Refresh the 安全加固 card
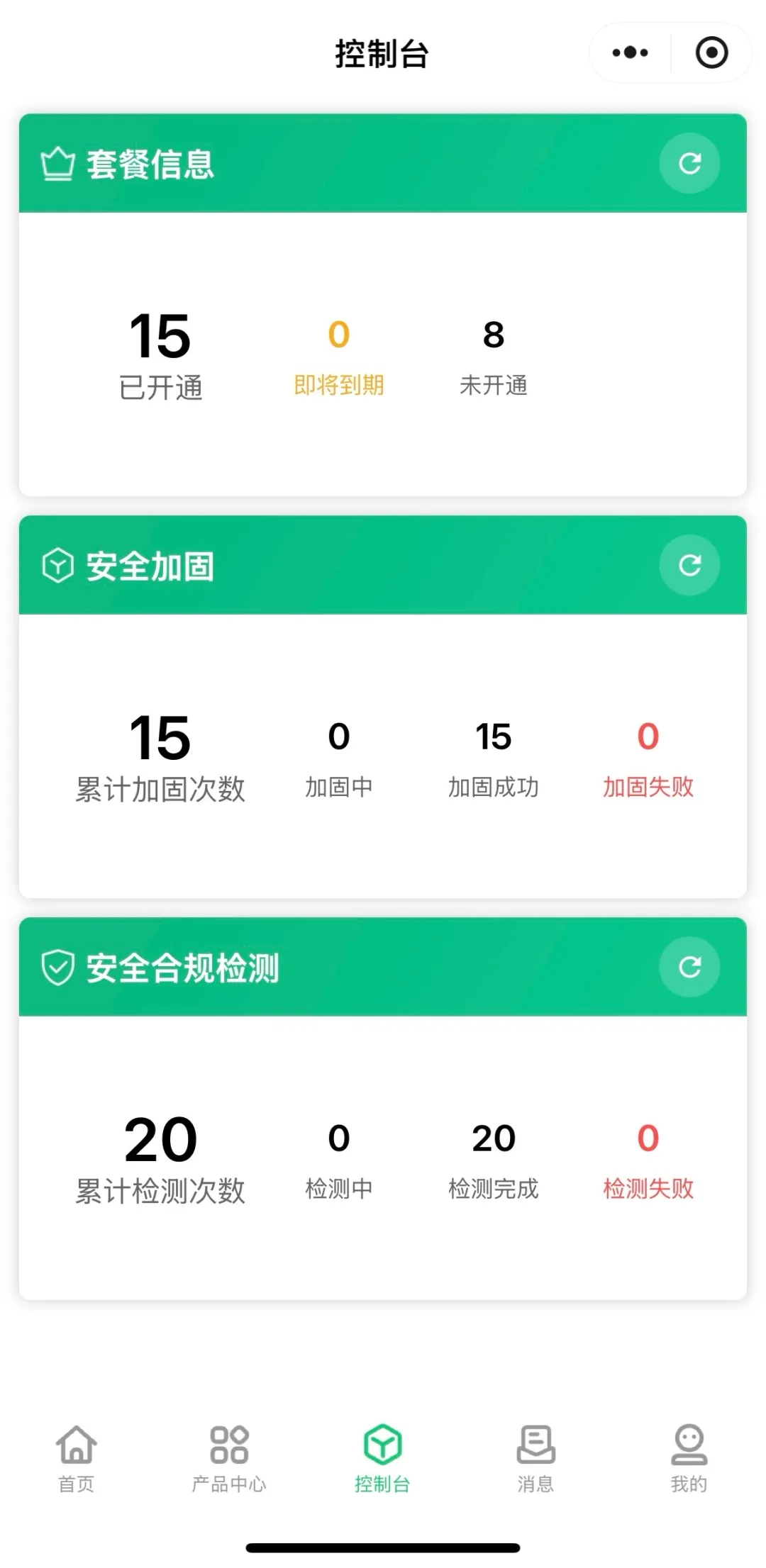This screenshot has width=766, height=1568. [689, 565]
